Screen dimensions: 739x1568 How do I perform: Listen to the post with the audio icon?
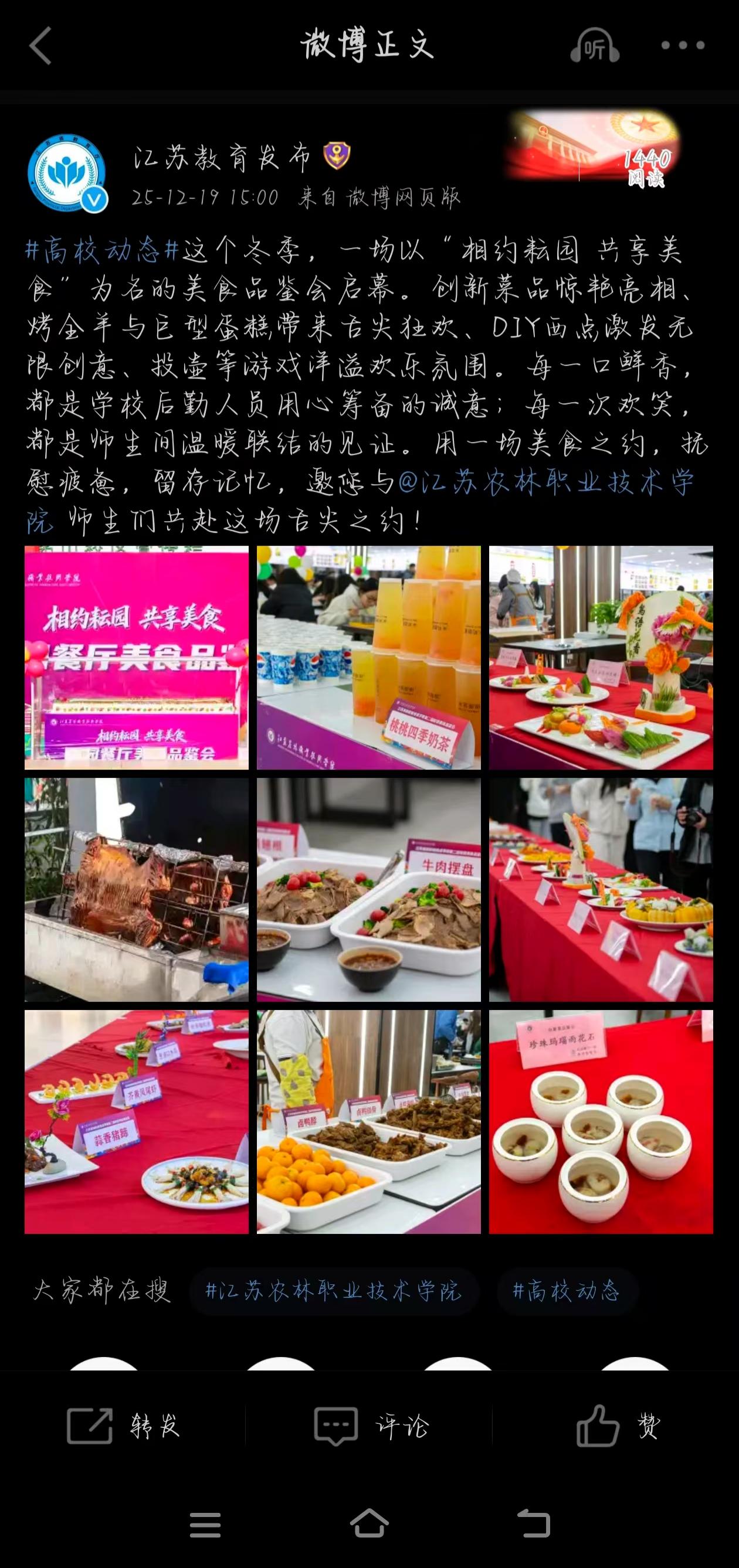[x=594, y=46]
